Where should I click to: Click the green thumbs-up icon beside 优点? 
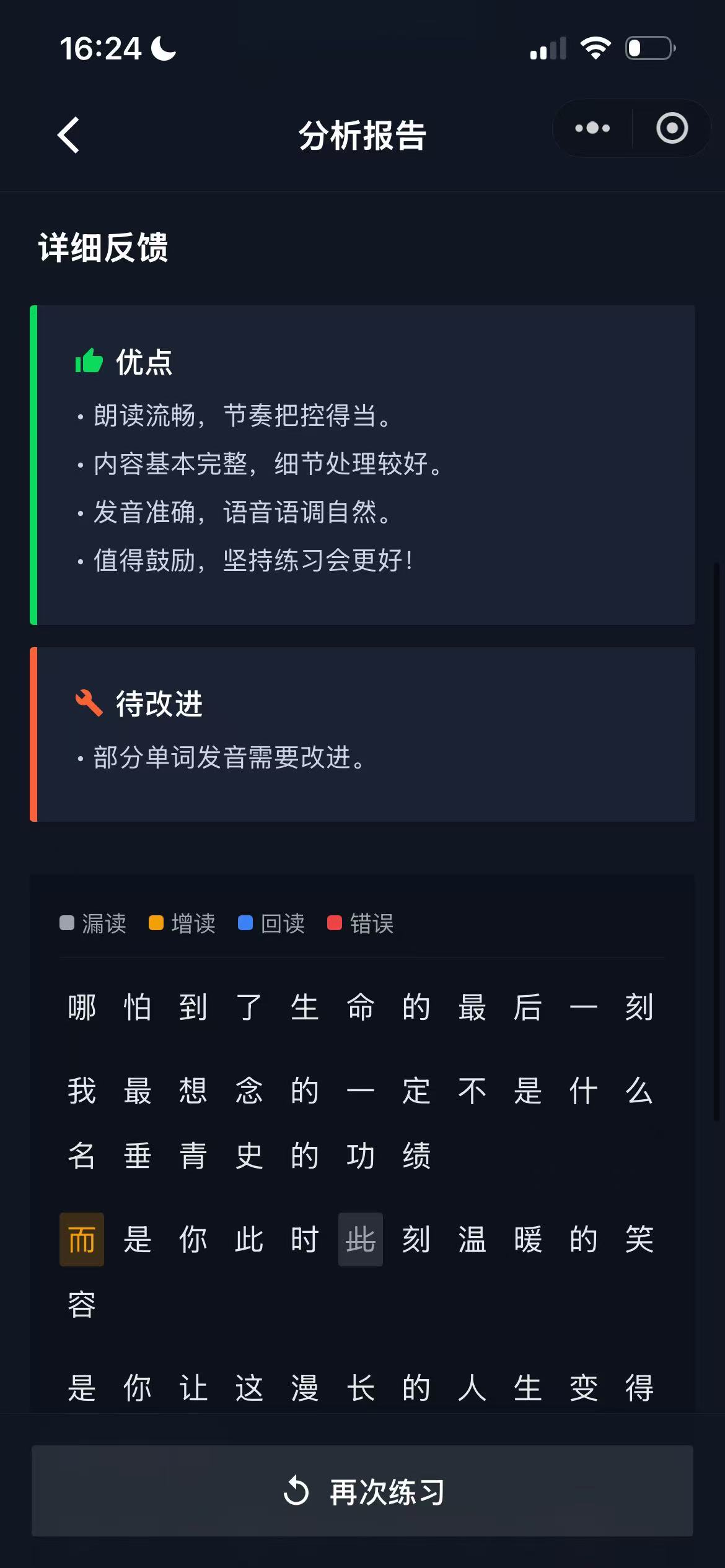point(89,361)
